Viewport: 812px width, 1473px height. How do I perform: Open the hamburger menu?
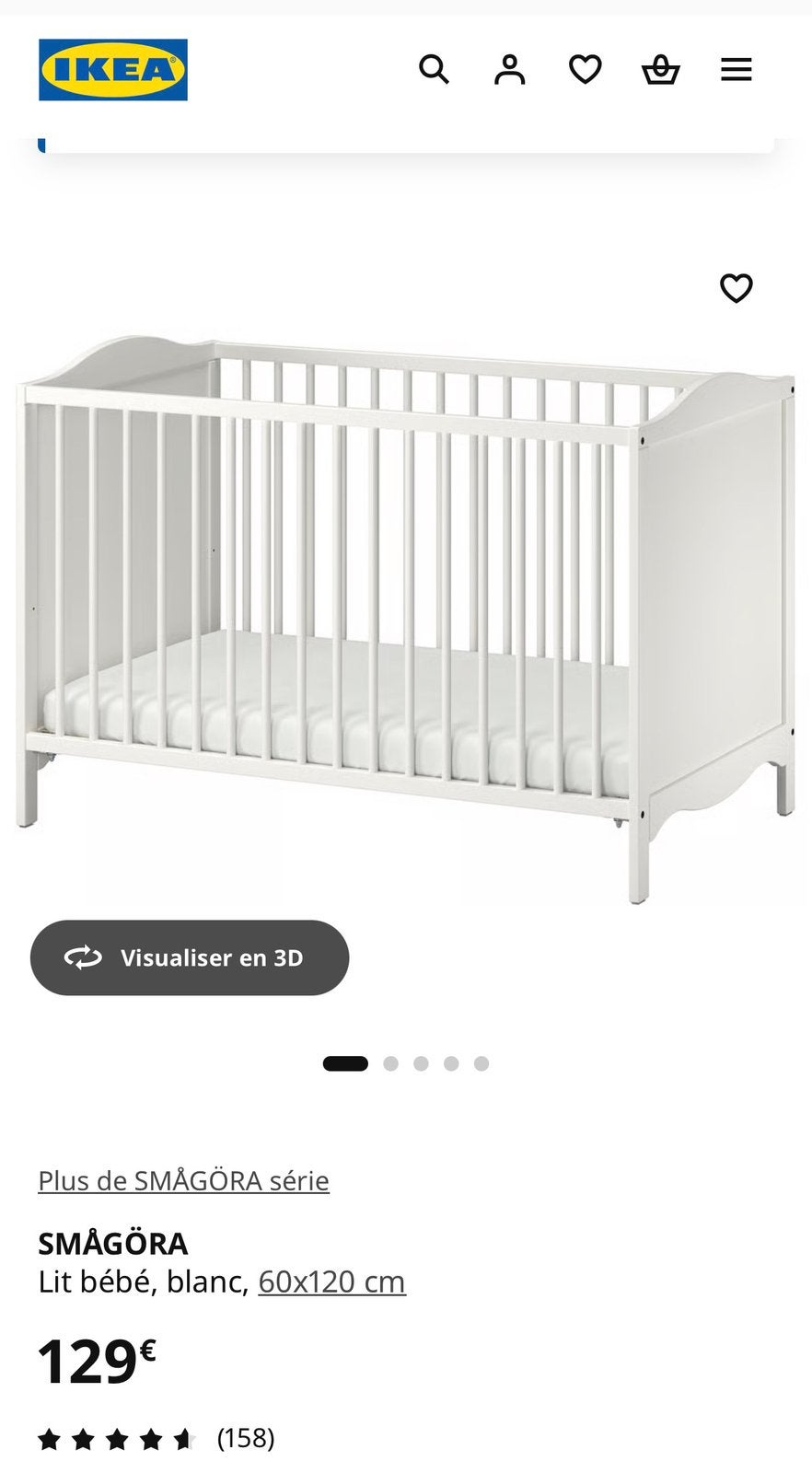coord(736,69)
